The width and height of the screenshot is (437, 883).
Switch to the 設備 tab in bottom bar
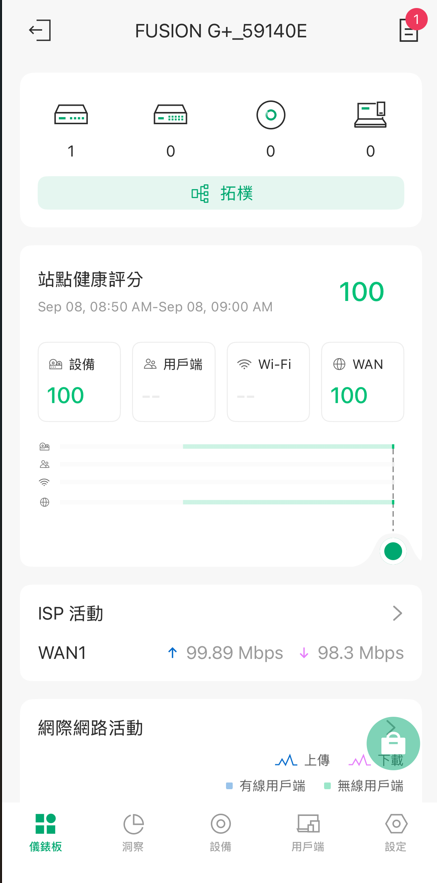coord(221,832)
